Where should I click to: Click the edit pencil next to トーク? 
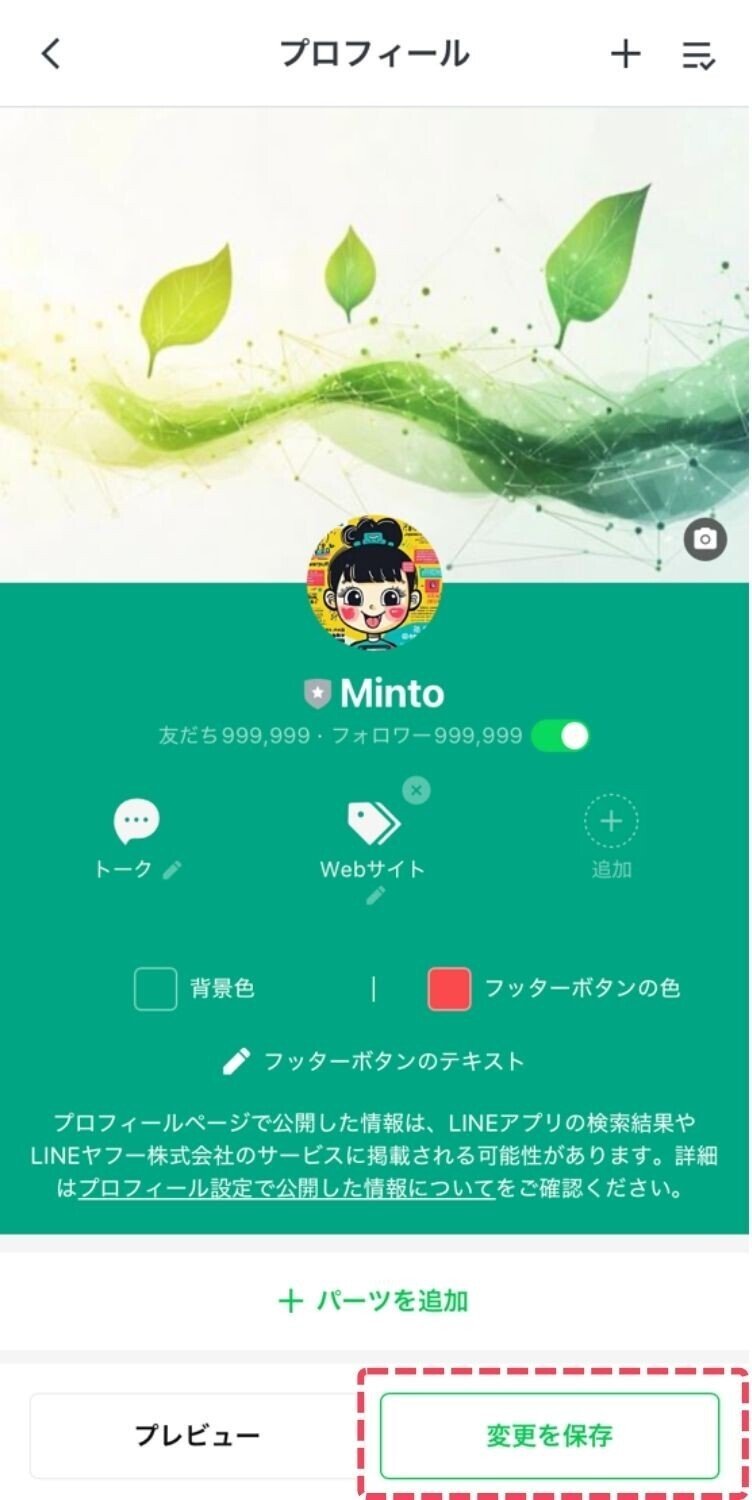point(172,870)
